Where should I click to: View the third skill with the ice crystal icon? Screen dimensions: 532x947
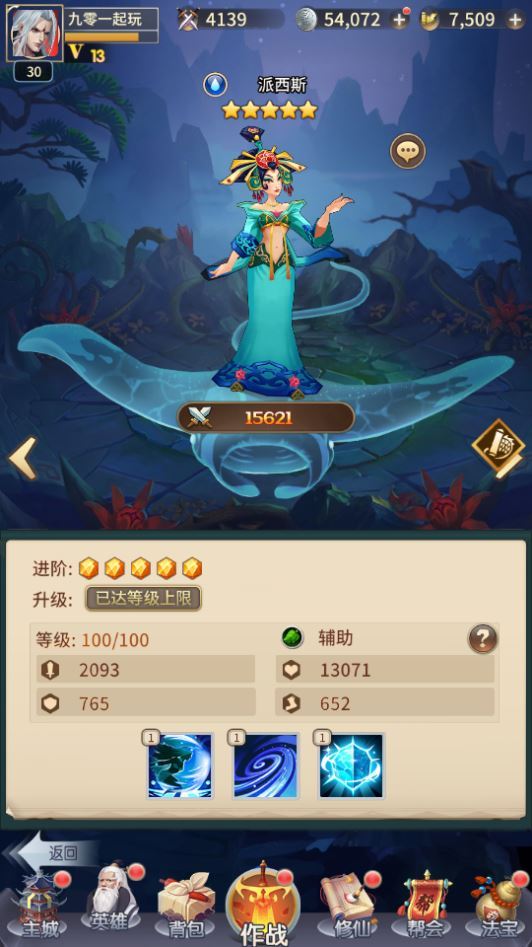coord(351,765)
